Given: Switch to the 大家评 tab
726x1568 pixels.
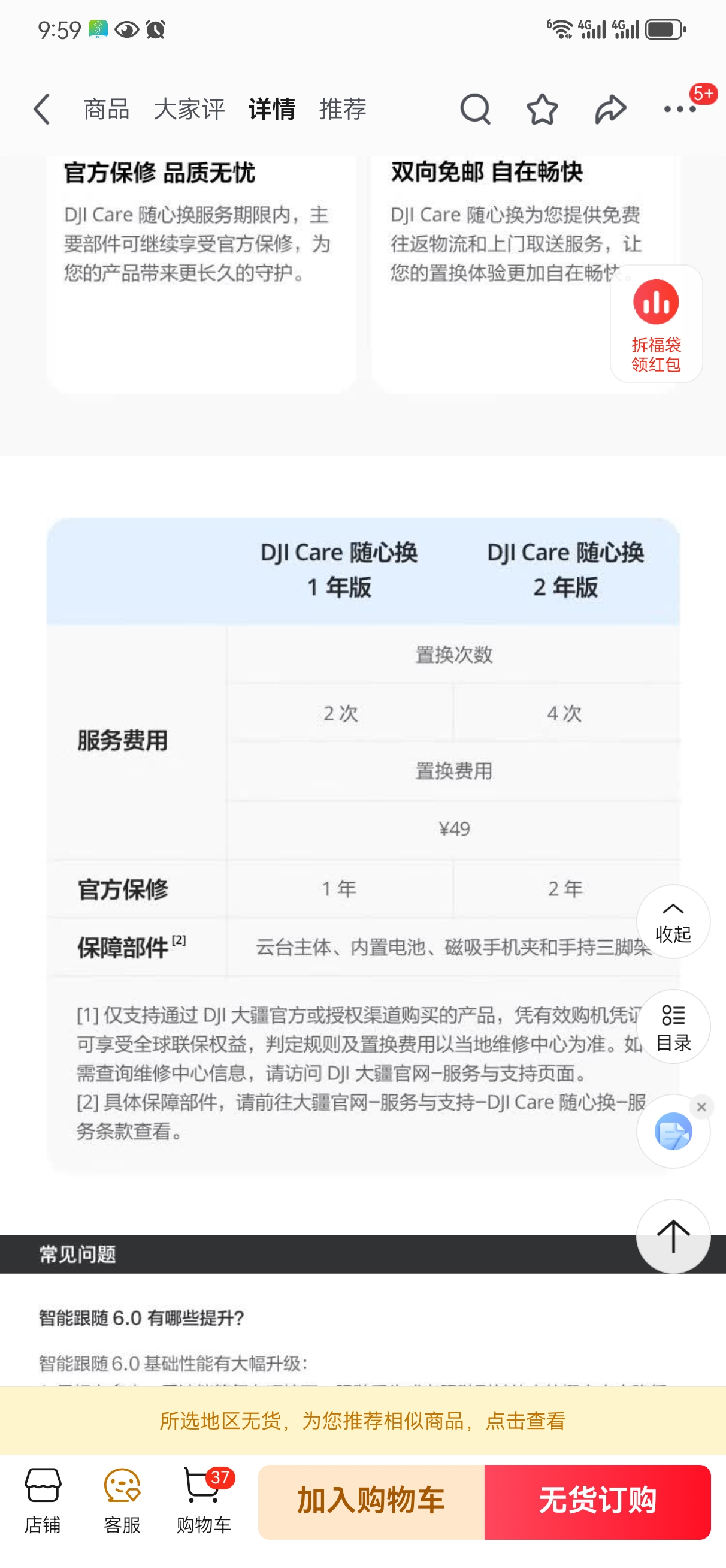Looking at the screenshot, I should (x=189, y=110).
